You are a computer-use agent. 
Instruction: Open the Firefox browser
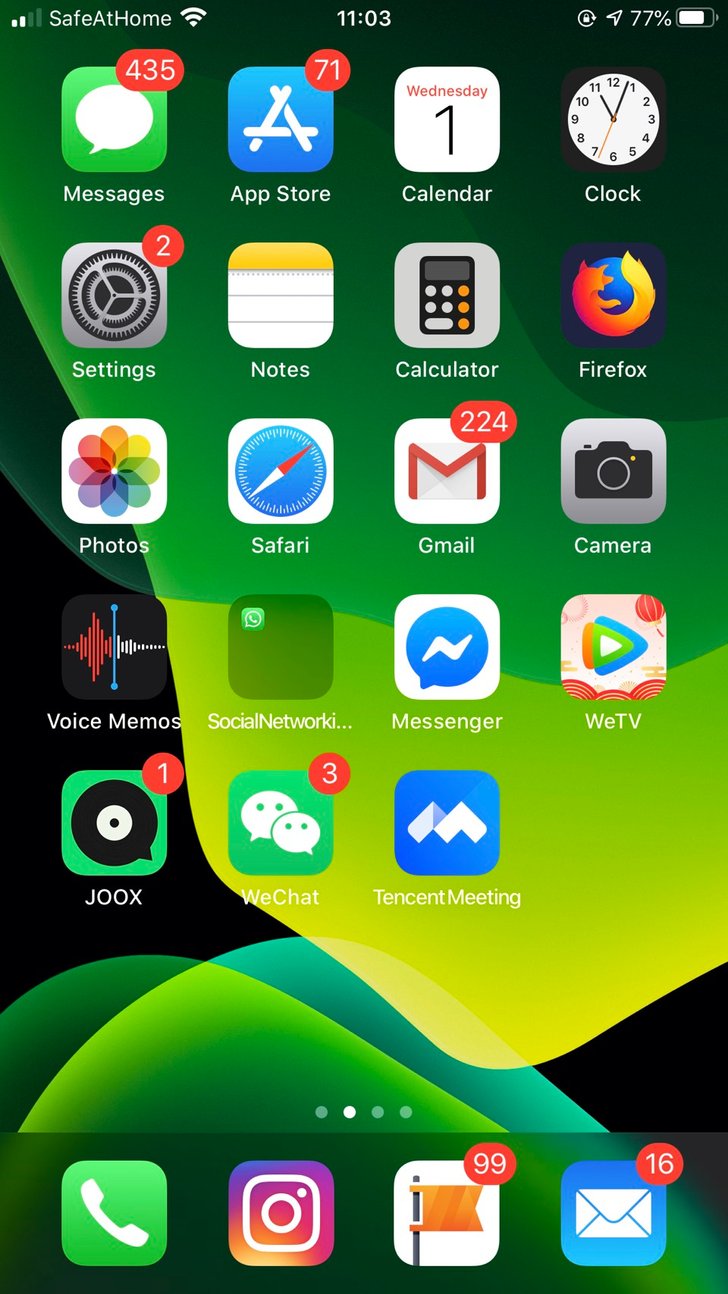(x=613, y=295)
